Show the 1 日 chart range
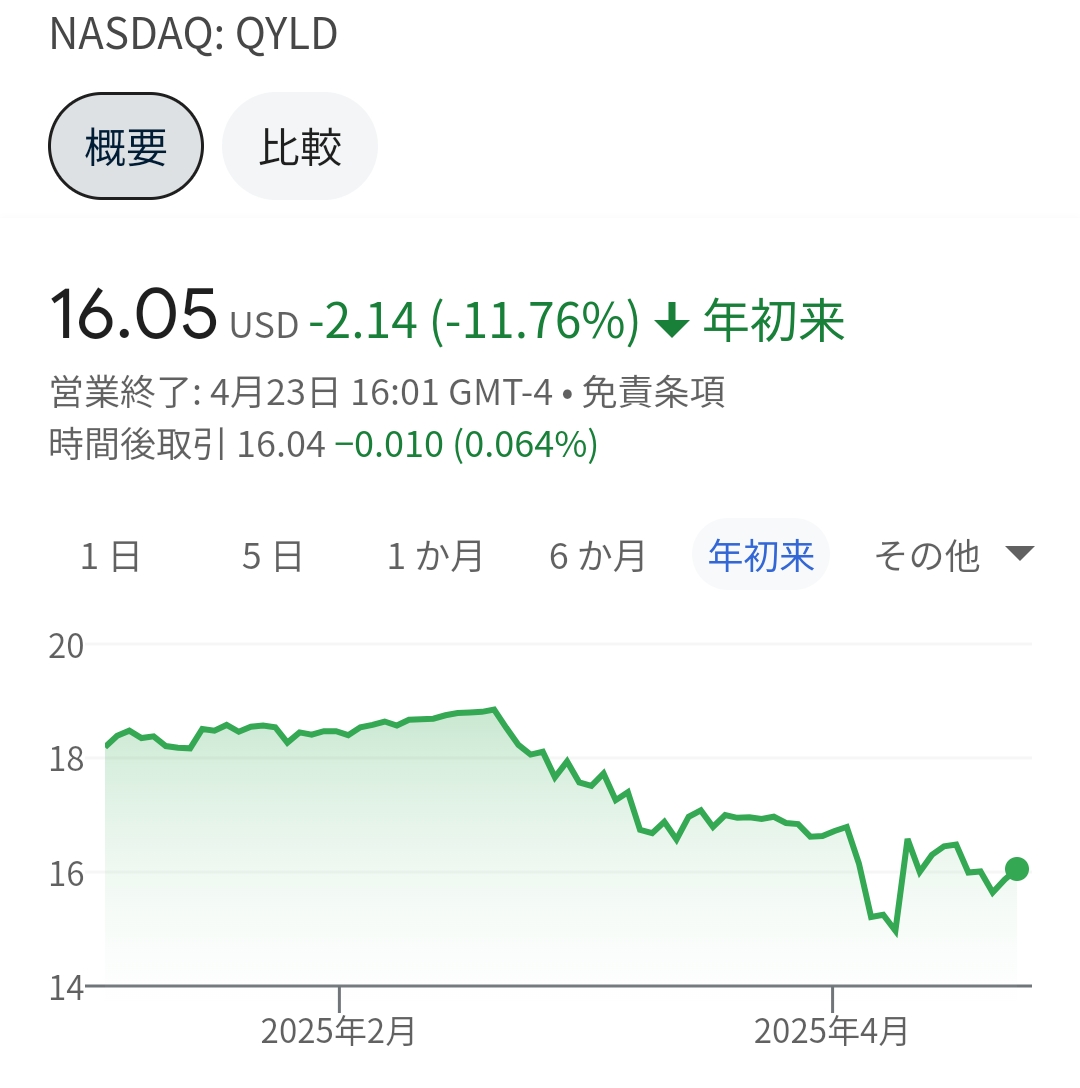Image resolution: width=1080 pixels, height=1088 pixels. [110, 555]
